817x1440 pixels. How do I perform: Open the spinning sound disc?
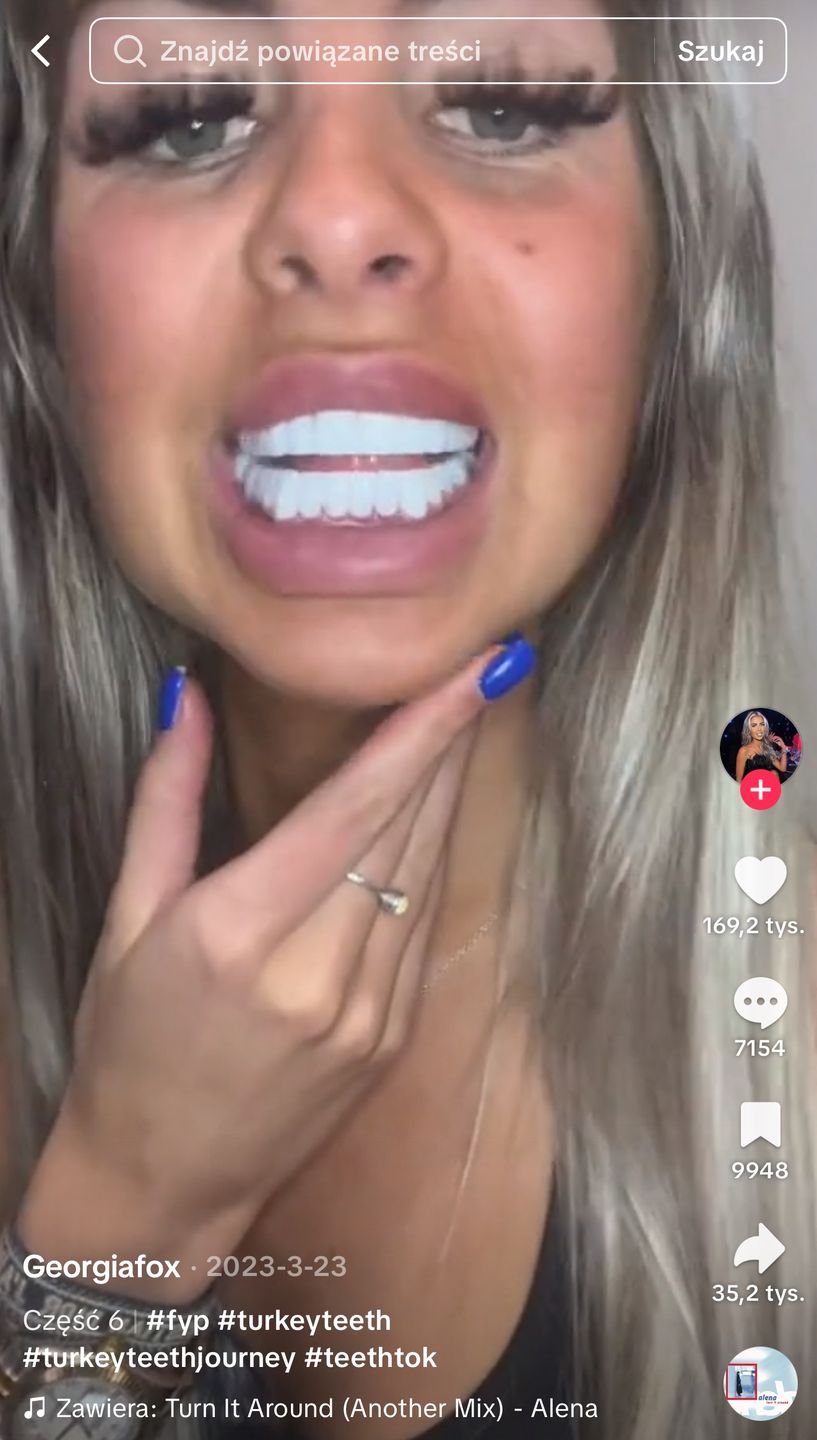point(760,1383)
